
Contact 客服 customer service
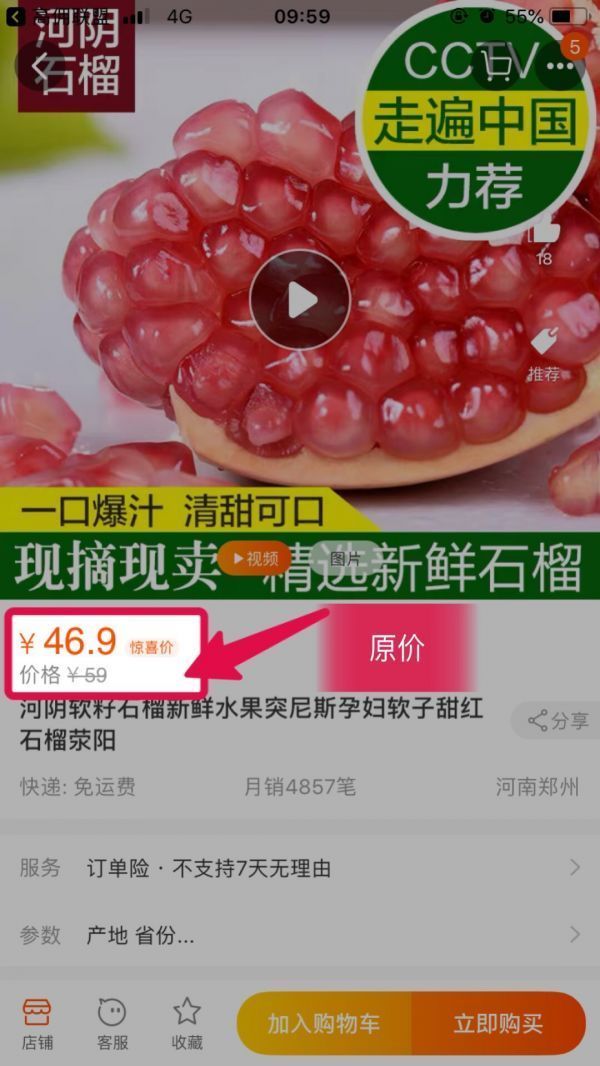[112, 1023]
